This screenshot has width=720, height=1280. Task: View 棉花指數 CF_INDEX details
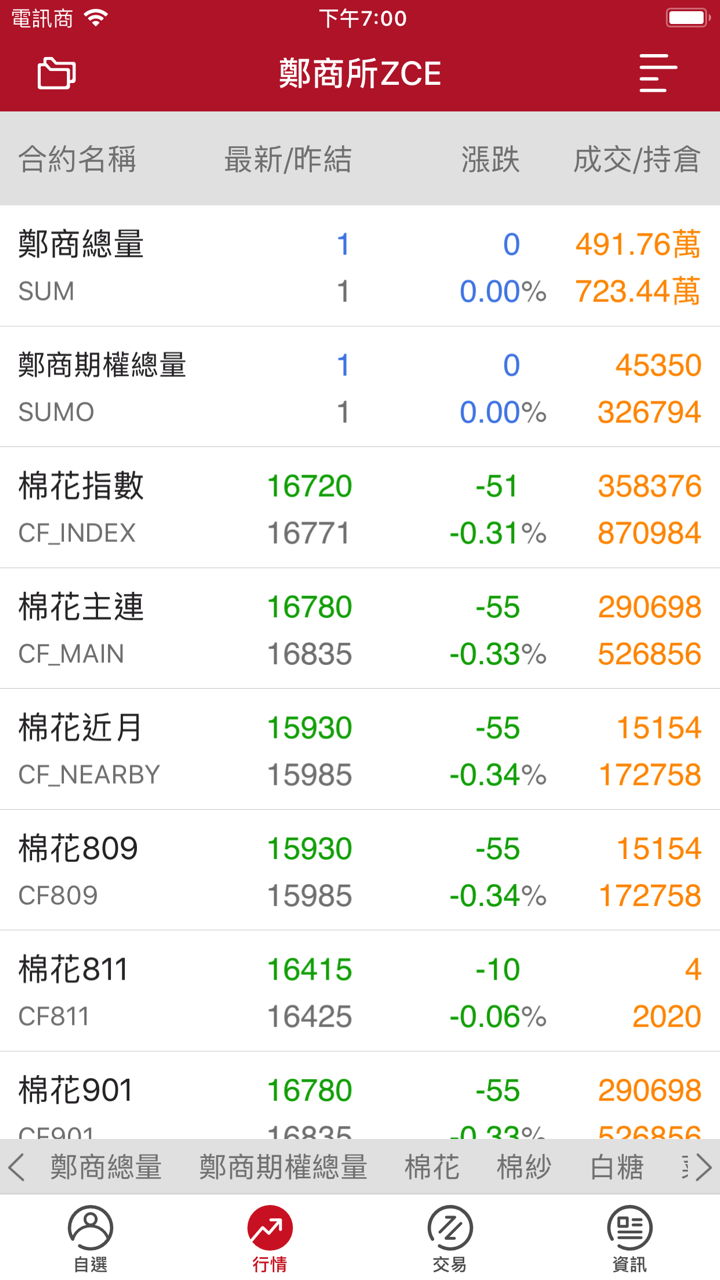point(360,508)
